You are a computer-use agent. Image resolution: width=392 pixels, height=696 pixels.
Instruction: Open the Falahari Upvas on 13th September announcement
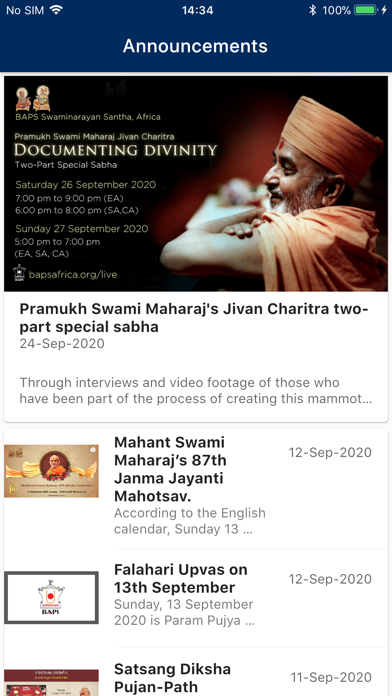(196, 597)
